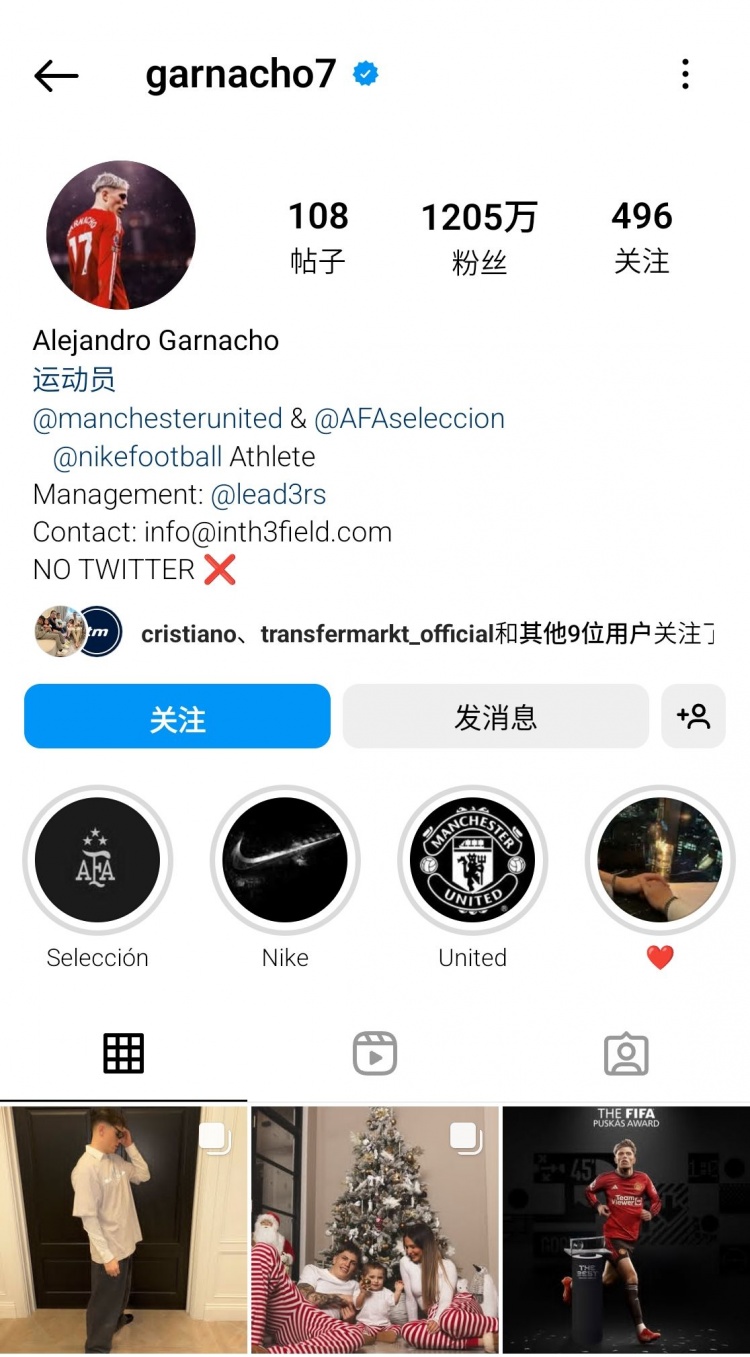View the 496 following list

642,236
